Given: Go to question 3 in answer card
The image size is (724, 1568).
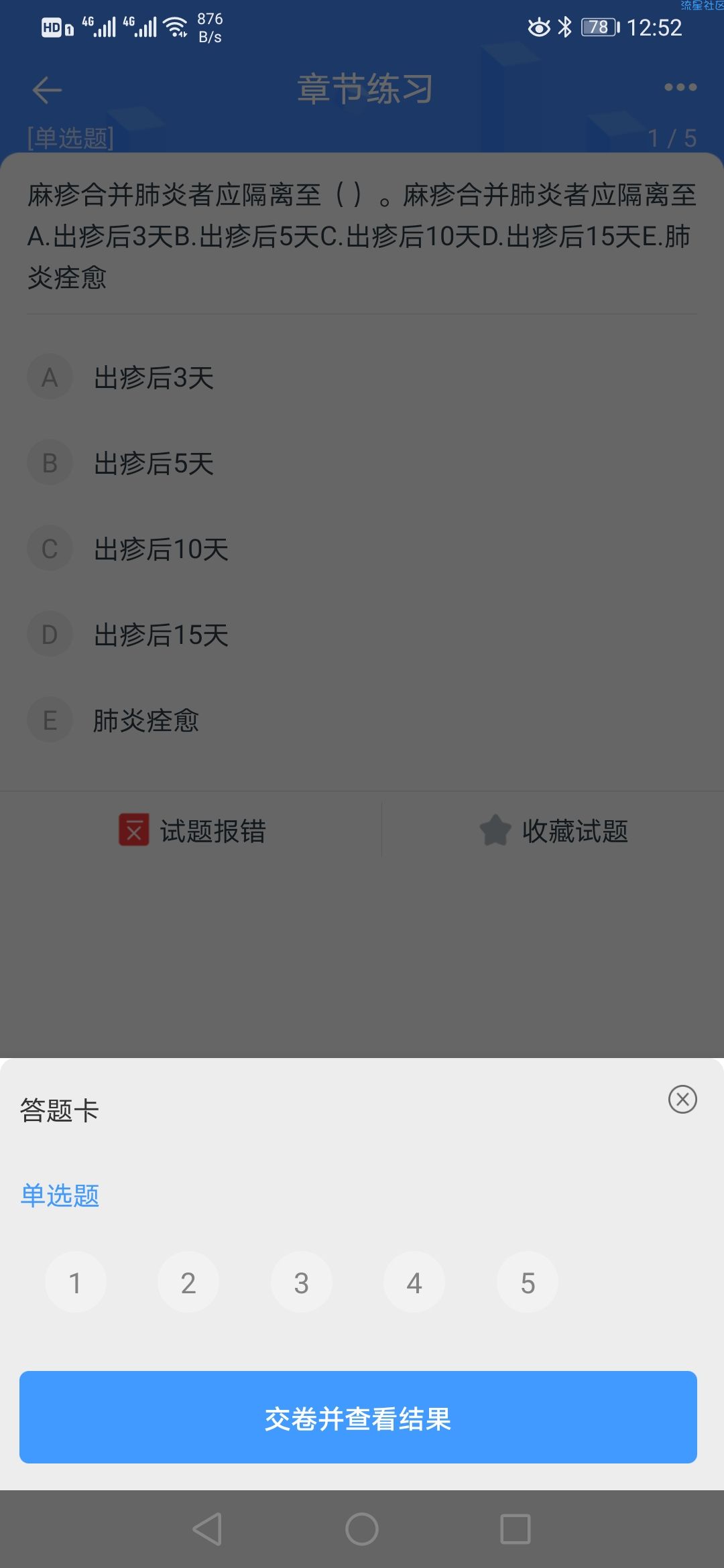Looking at the screenshot, I should tap(302, 1283).
